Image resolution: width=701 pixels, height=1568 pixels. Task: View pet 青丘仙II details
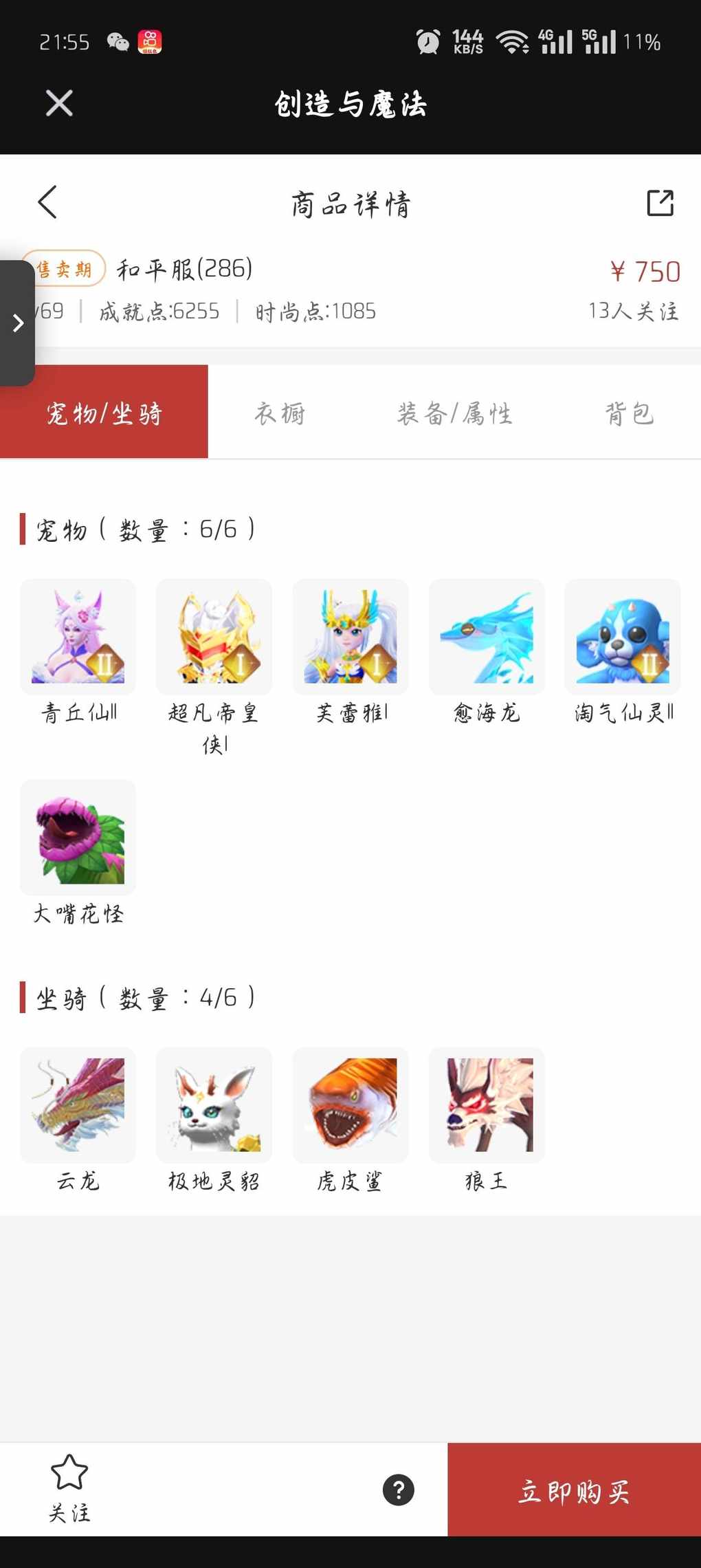[78, 637]
